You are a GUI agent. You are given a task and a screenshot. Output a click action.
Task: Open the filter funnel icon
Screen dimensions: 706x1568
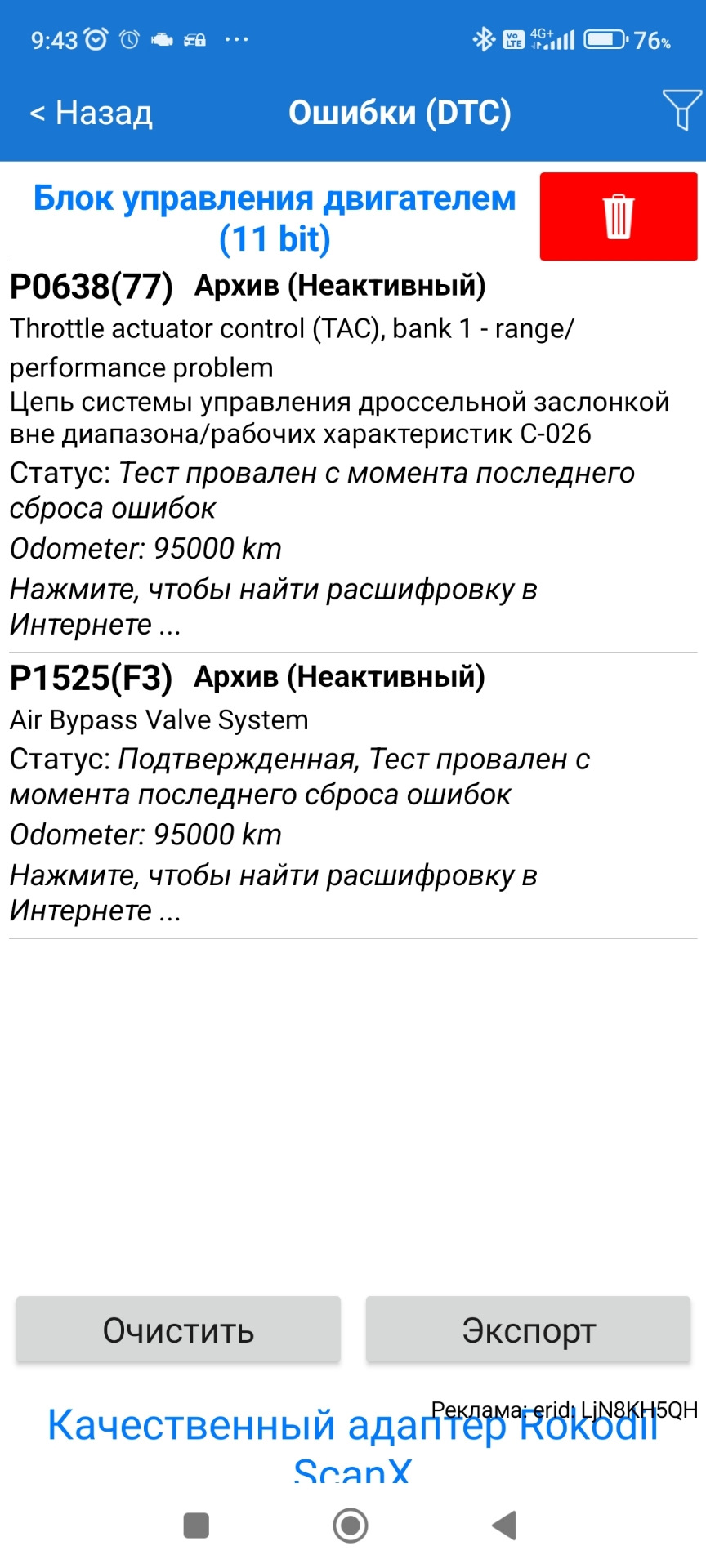click(x=681, y=110)
